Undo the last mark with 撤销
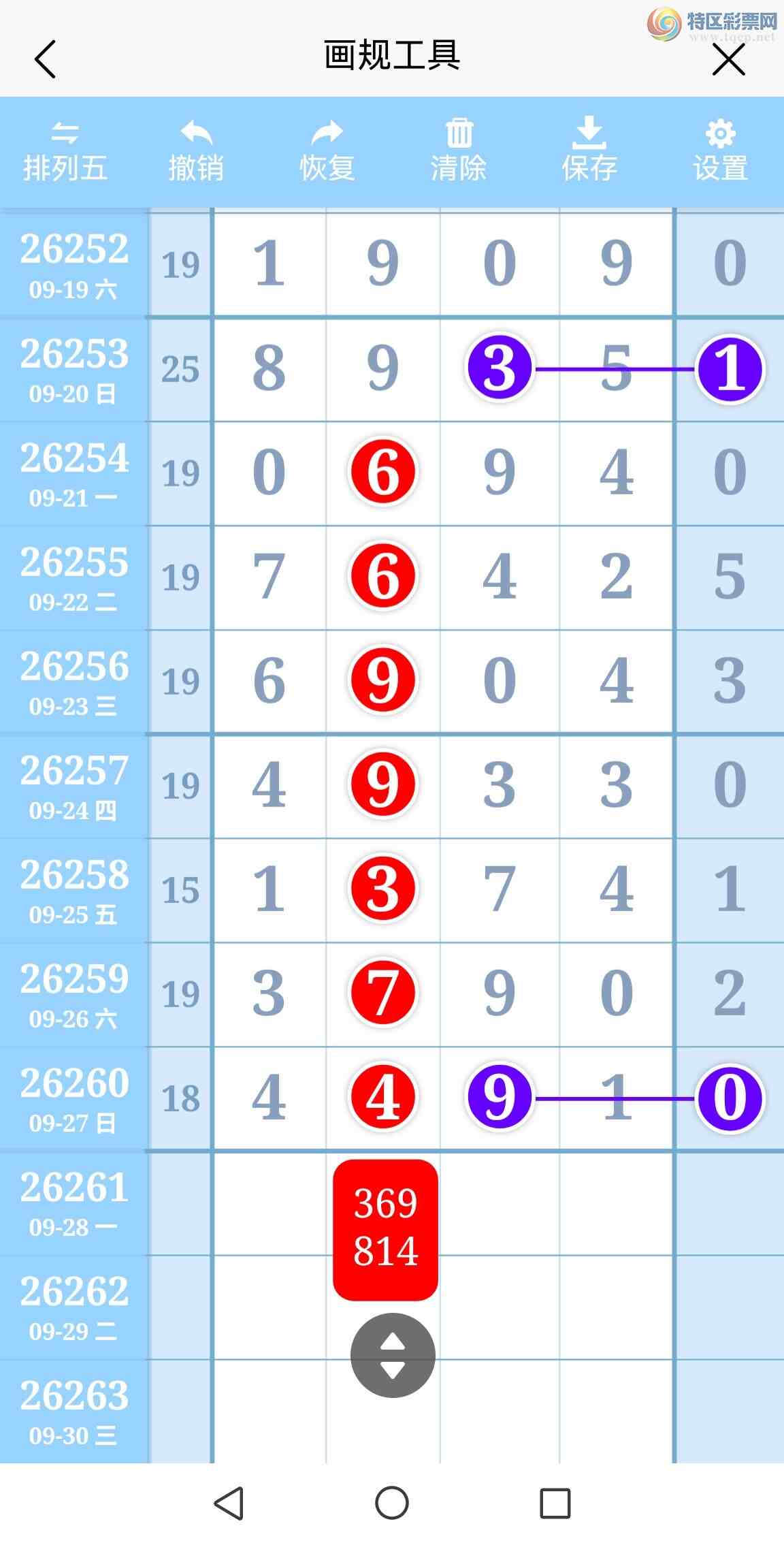This screenshot has height=1543, width=784. 196,153
